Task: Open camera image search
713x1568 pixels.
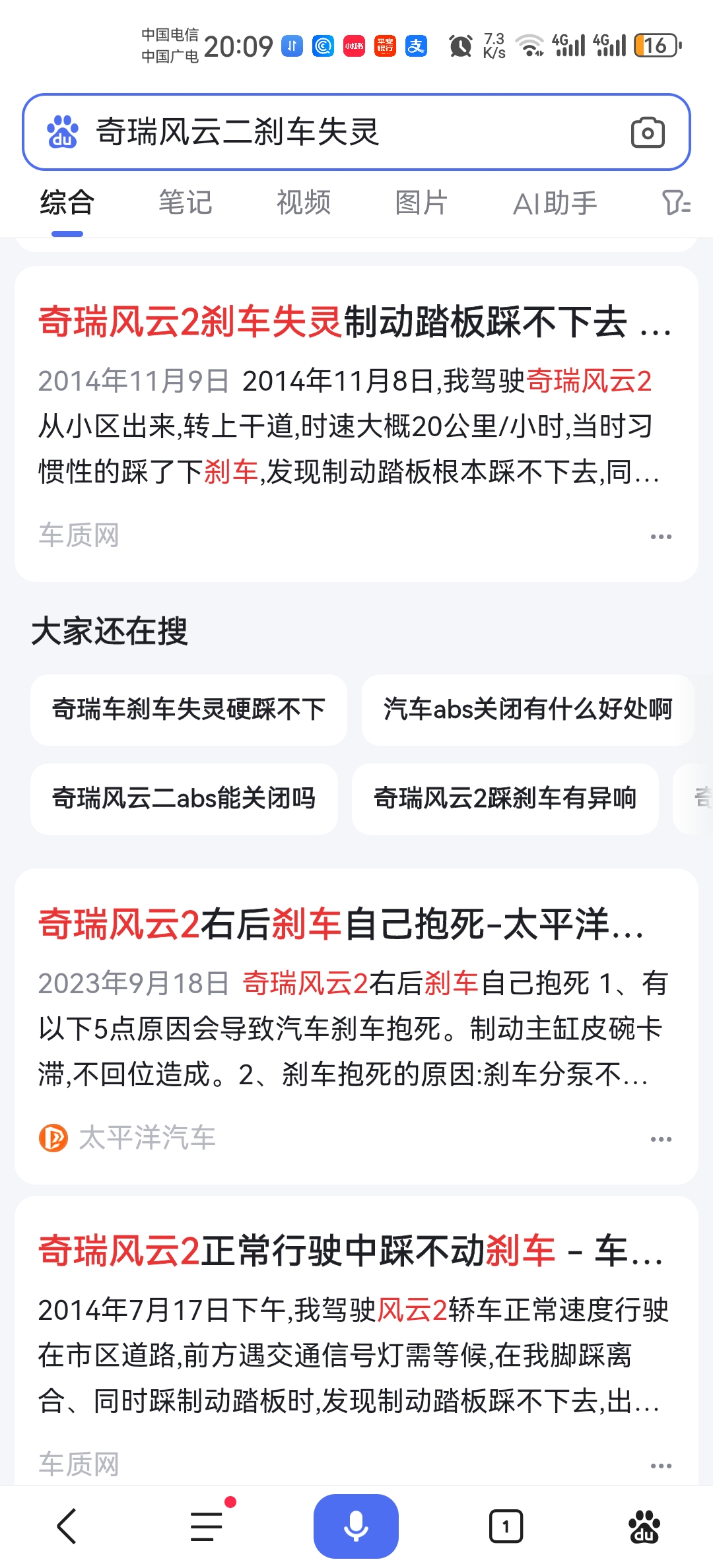Action: click(x=648, y=133)
